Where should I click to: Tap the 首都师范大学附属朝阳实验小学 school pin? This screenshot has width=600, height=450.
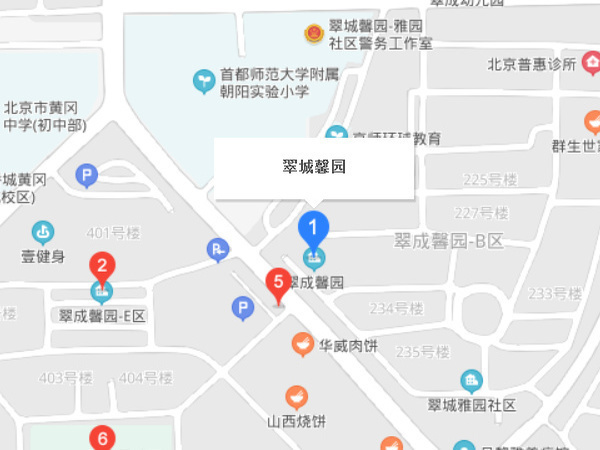click(x=203, y=79)
